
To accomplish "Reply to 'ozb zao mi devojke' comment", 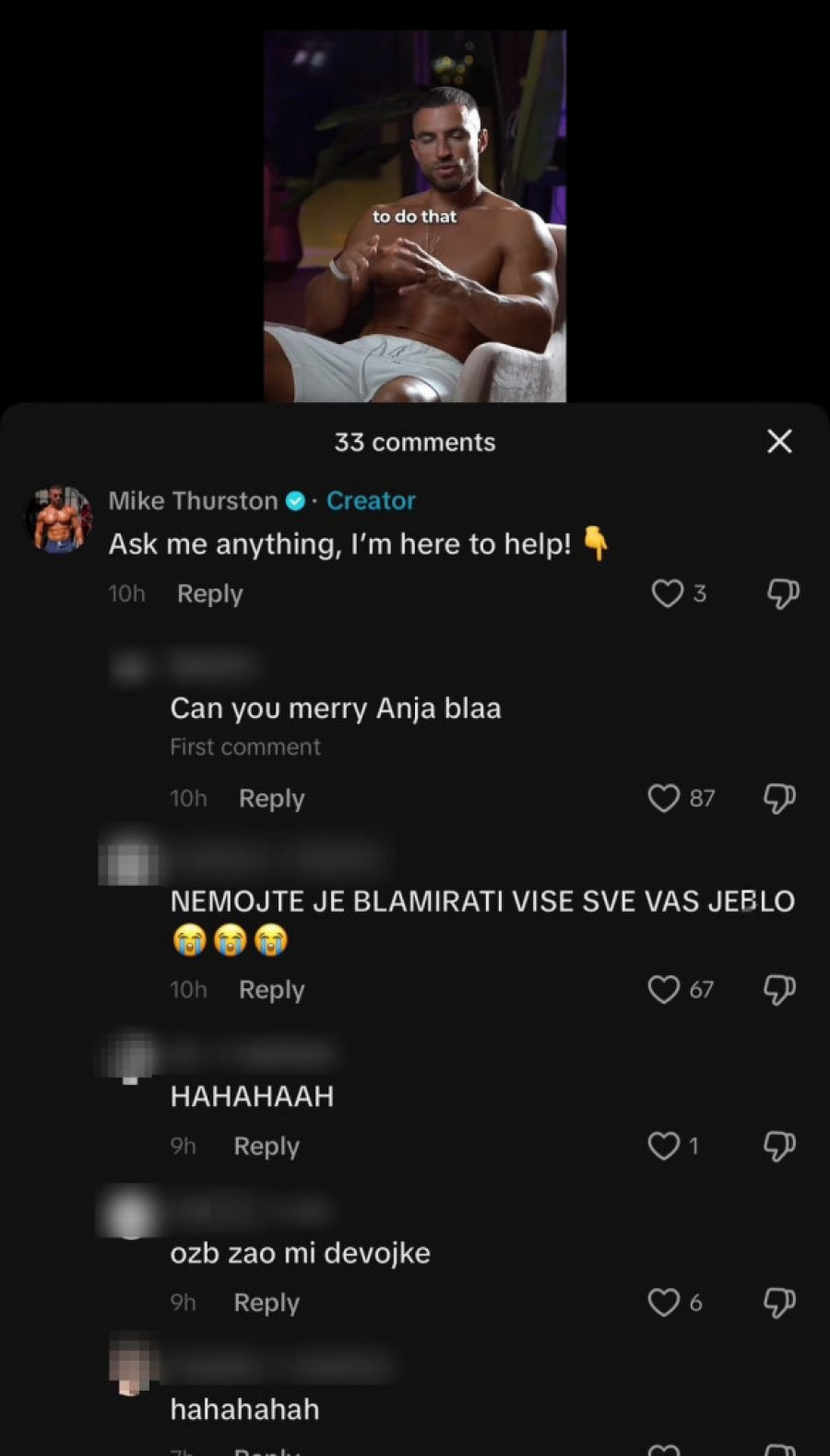I will pos(267,1302).
